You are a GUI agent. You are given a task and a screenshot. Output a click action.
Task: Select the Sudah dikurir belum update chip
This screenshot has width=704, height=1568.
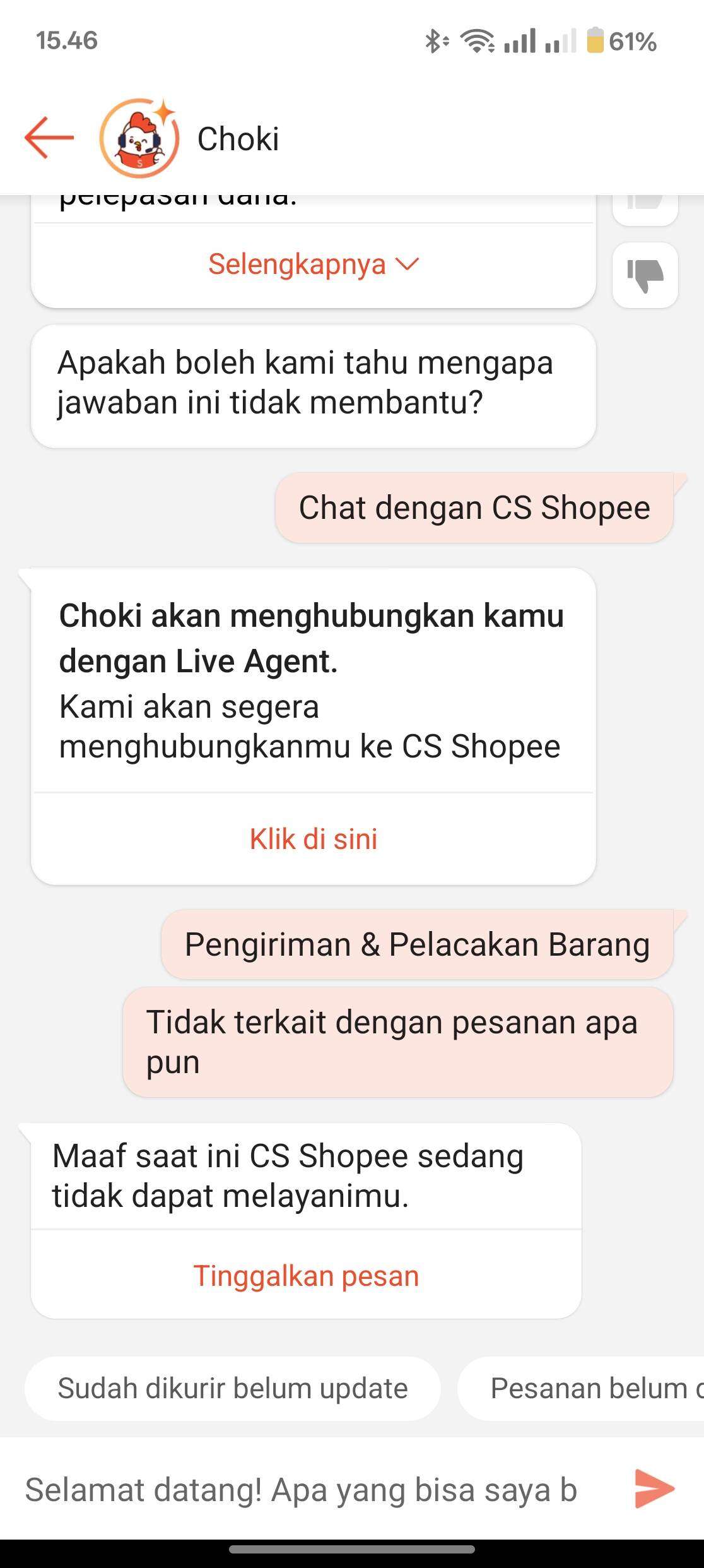click(x=232, y=1388)
